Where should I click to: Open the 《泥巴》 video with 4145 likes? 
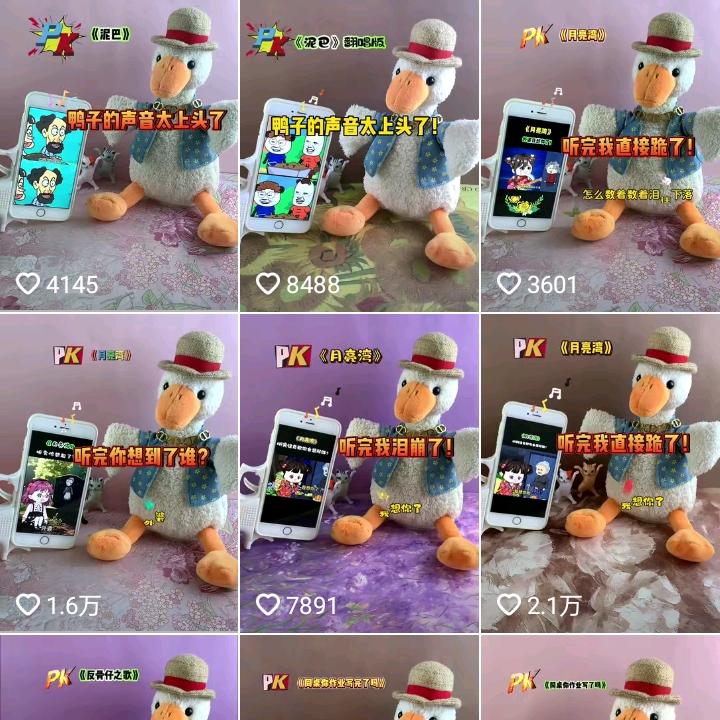(118, 155)
